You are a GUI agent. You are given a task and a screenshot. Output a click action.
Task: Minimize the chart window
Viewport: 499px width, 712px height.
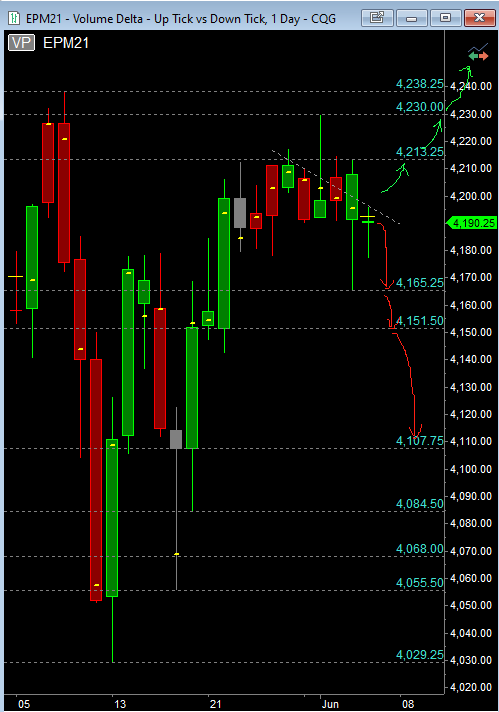coord(411,18)
